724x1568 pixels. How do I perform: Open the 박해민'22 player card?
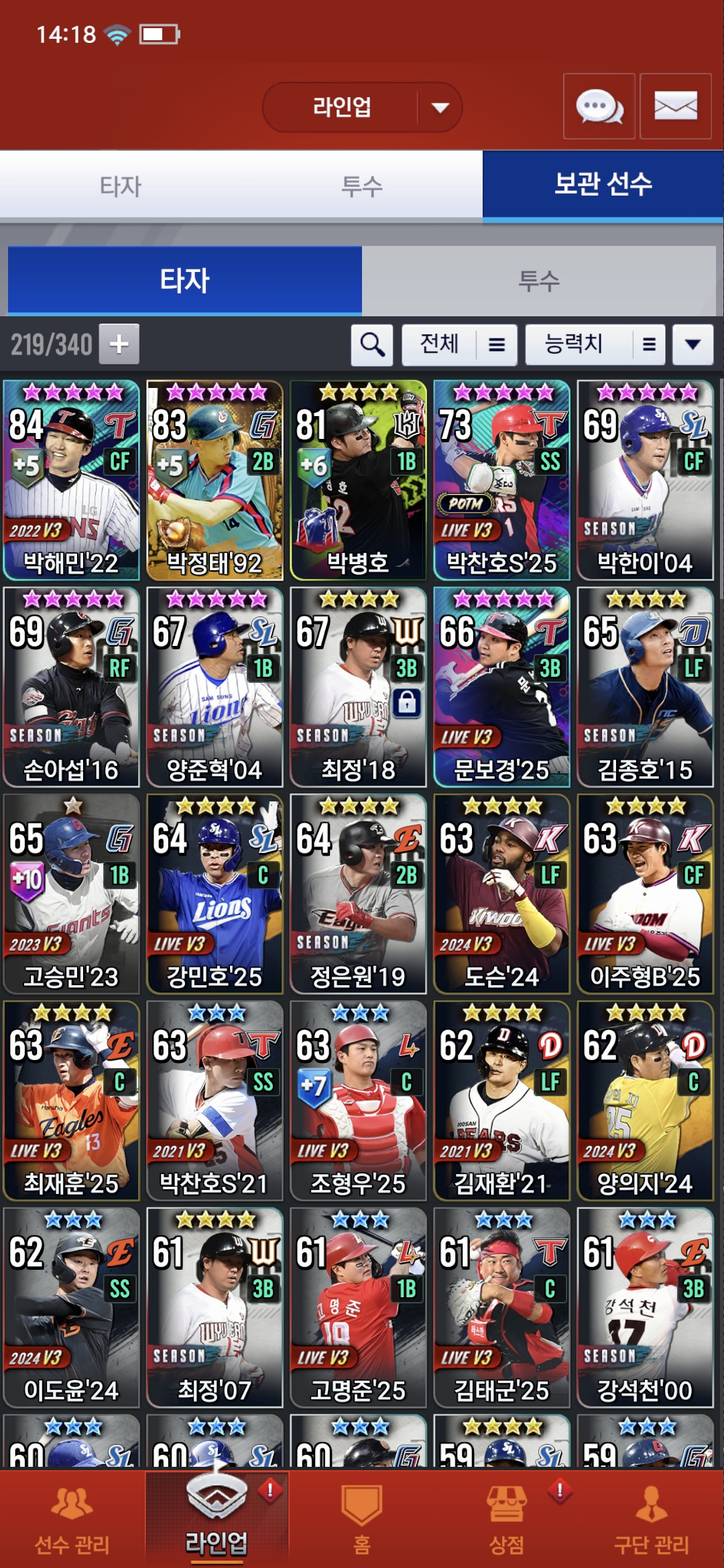pyautogui.click(x=71, y=480)
